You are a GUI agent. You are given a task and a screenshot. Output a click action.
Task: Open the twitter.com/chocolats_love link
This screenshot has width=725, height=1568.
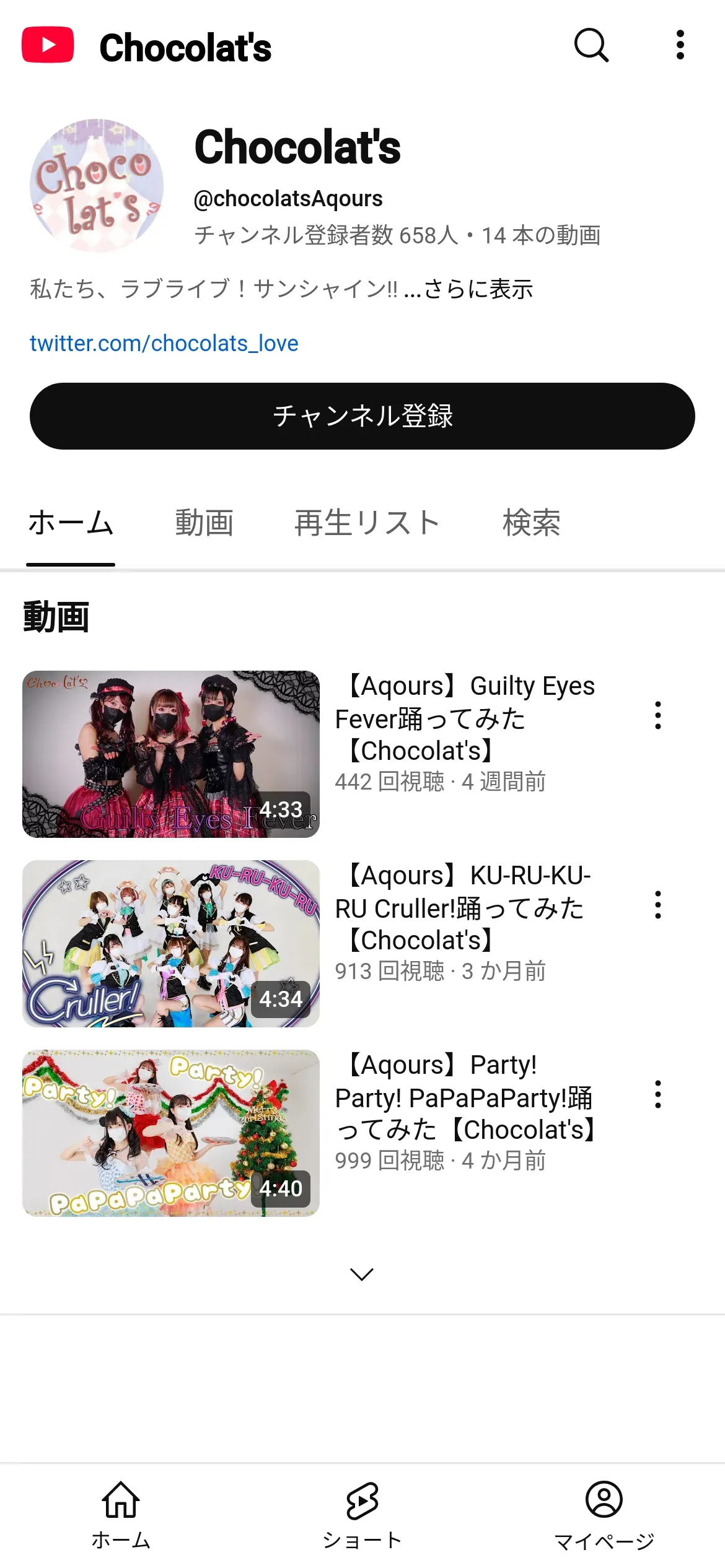click(164, 343)
